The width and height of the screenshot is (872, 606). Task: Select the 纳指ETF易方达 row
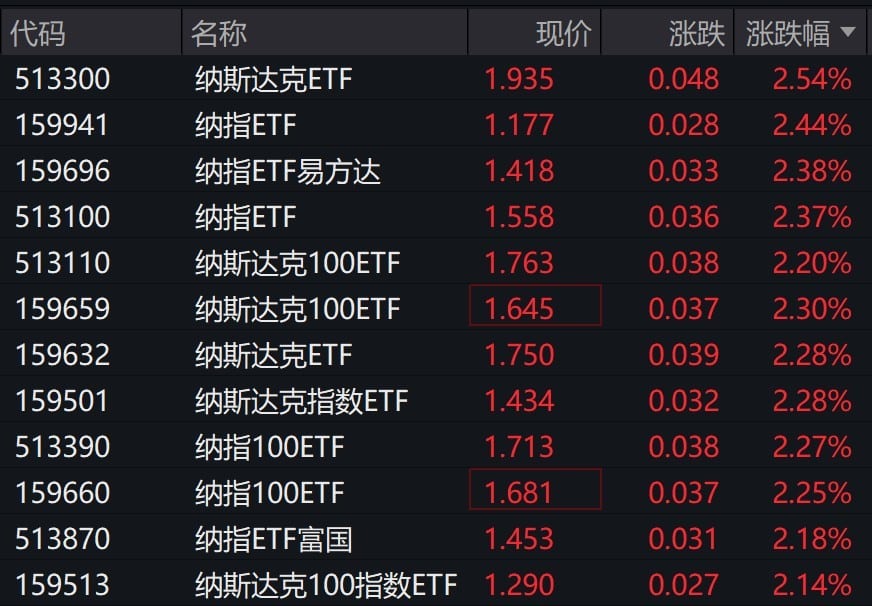click(287, 171)
